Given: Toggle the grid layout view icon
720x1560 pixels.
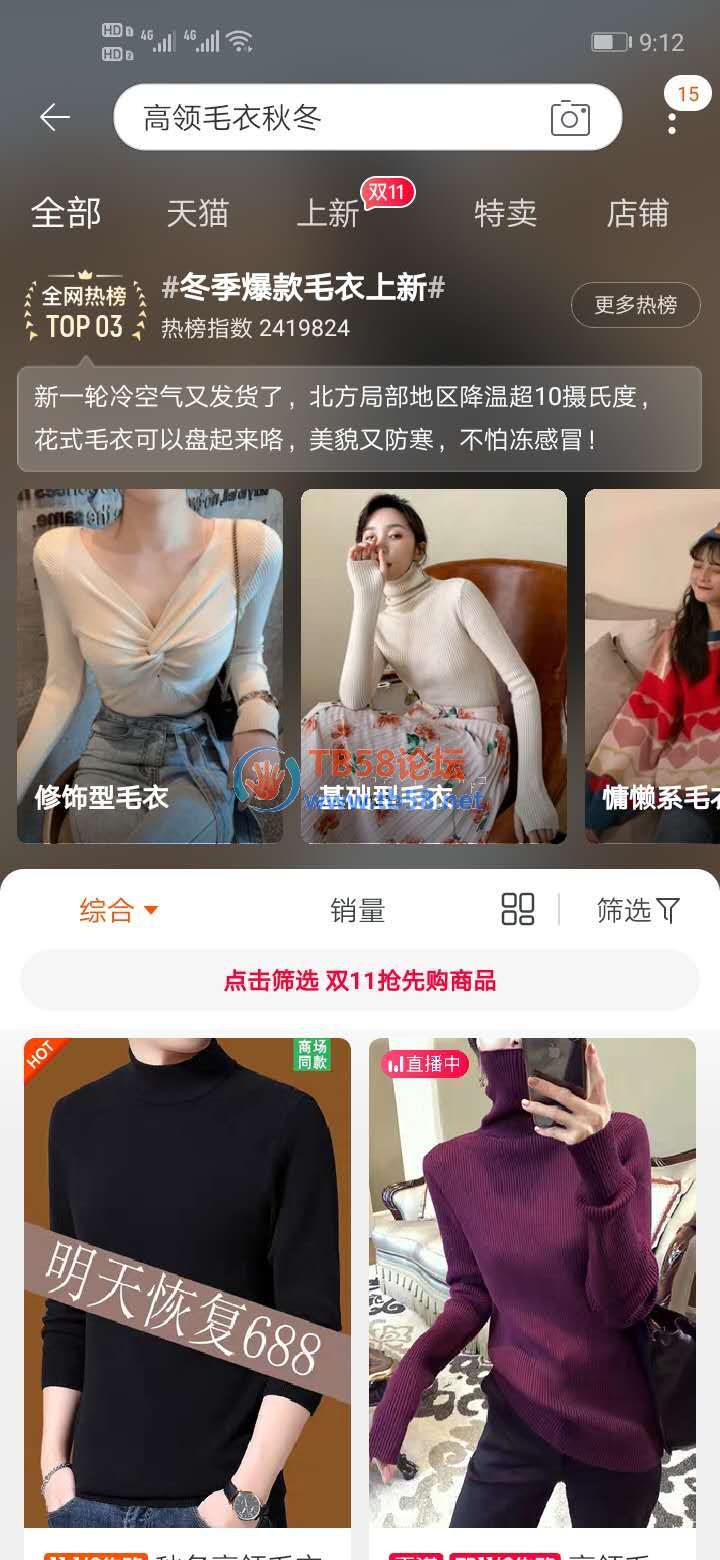Looking at the screenshot, I should pos(518,909).
